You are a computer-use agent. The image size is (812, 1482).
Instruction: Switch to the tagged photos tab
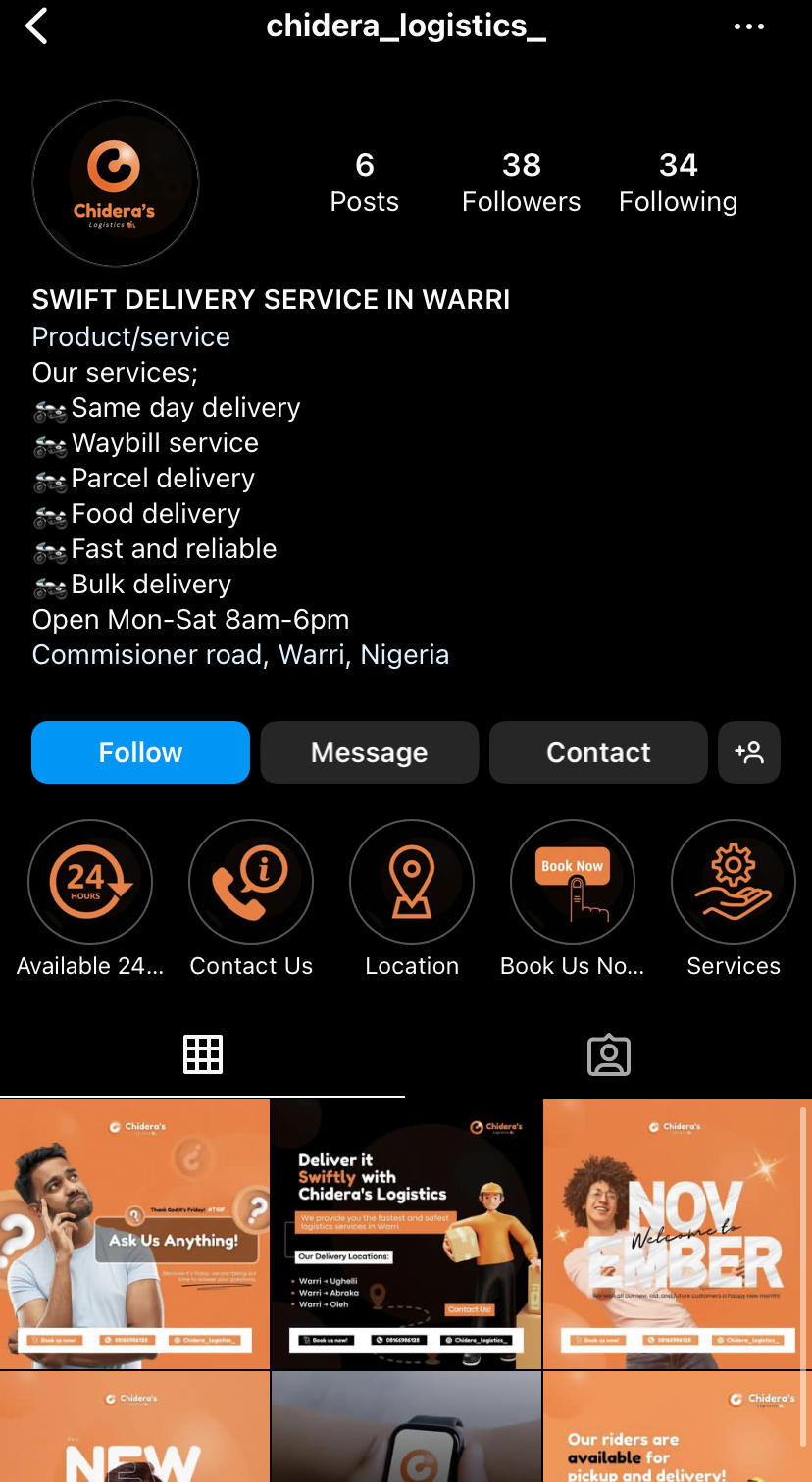pyautogui.click(x=609, y=1053)
